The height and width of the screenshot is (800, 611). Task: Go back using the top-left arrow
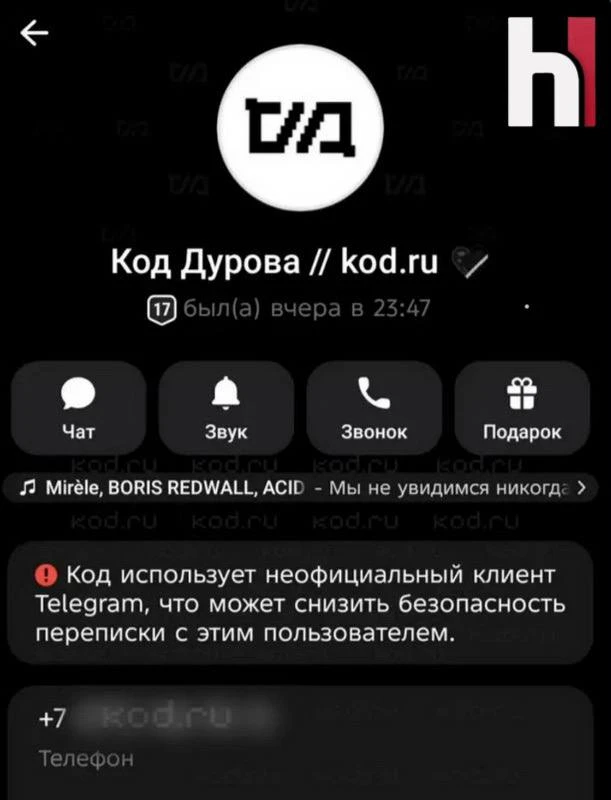[x=34, y=34]
